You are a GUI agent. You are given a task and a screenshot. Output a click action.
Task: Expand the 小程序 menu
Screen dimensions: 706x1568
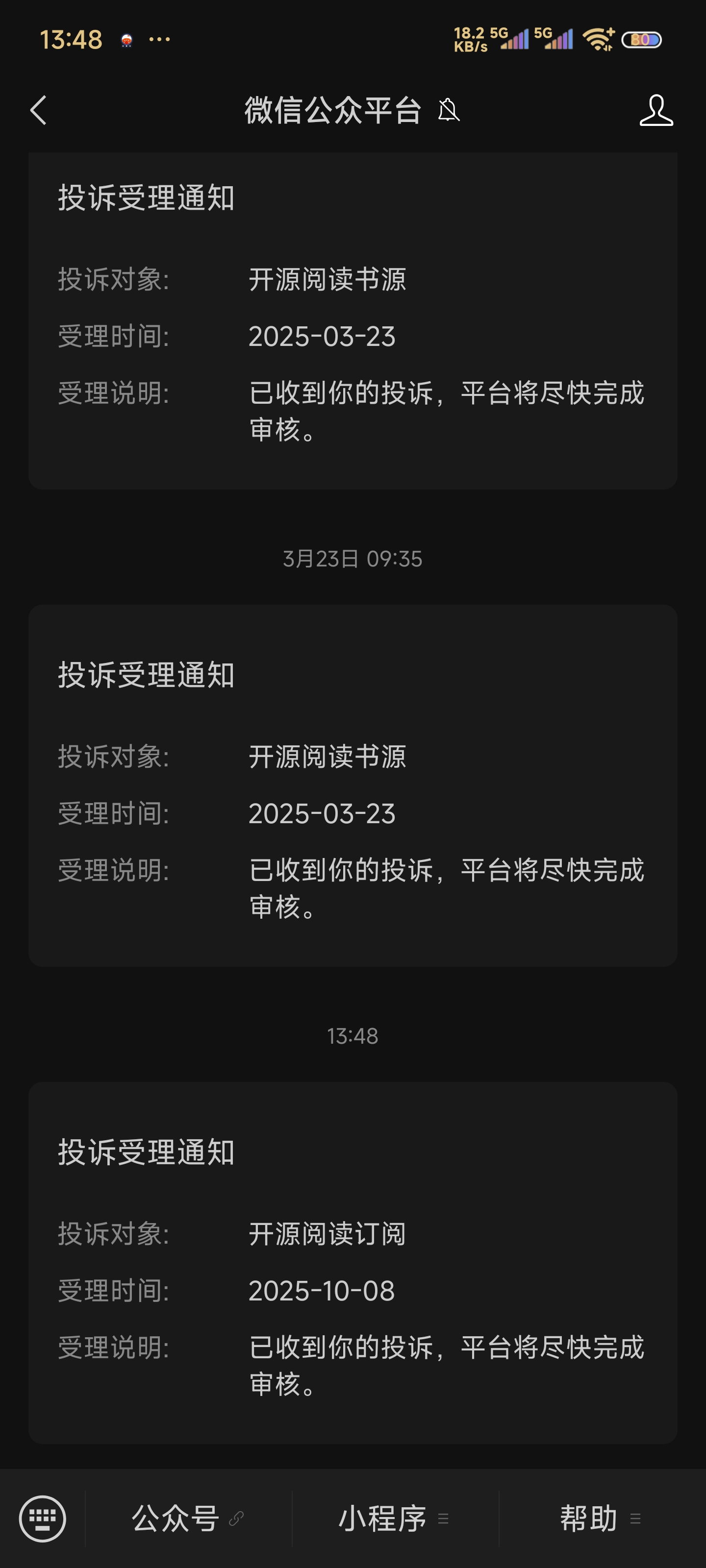click(394, 1518)
